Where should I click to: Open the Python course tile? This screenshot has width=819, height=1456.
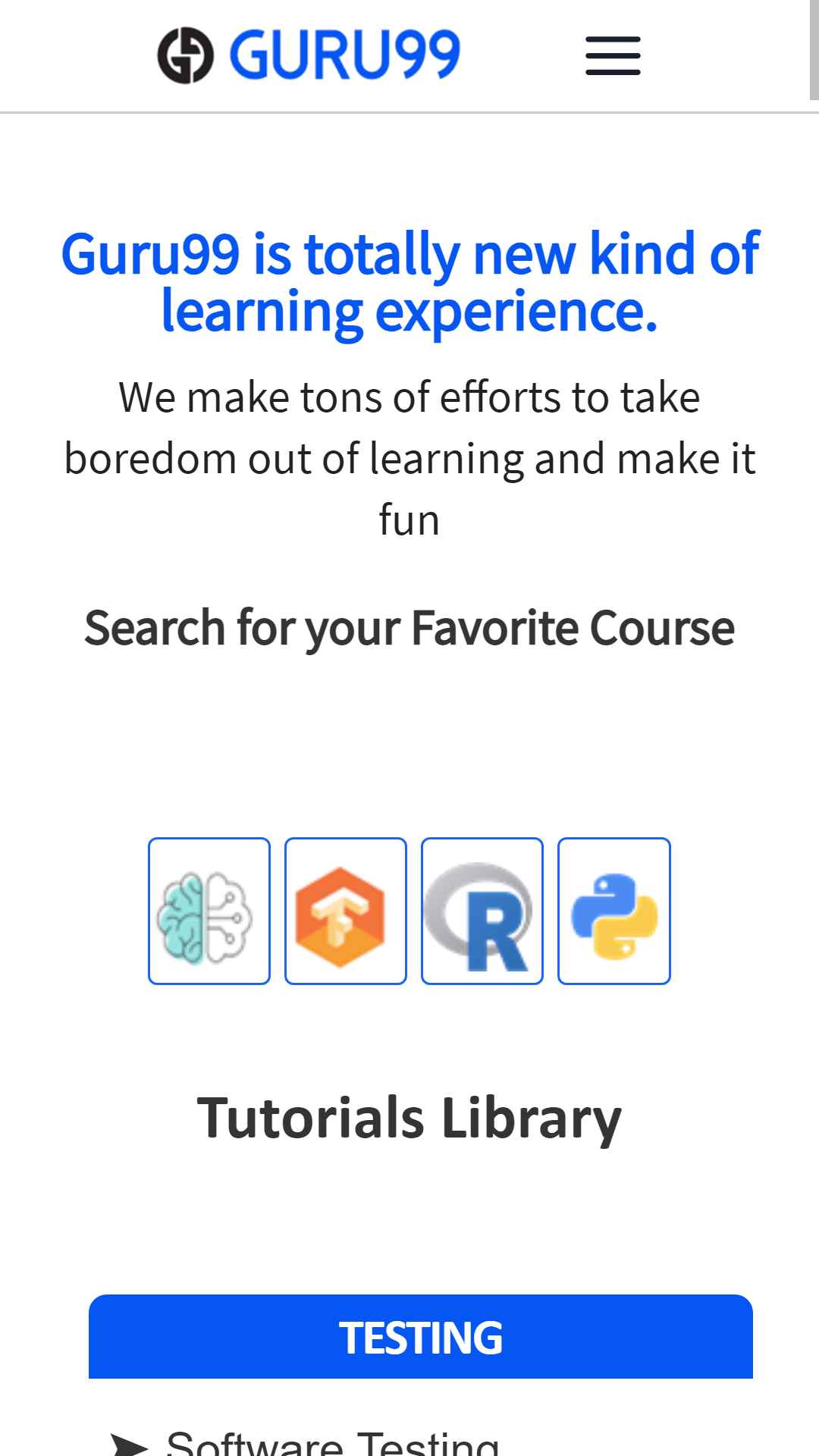(614, 911)
